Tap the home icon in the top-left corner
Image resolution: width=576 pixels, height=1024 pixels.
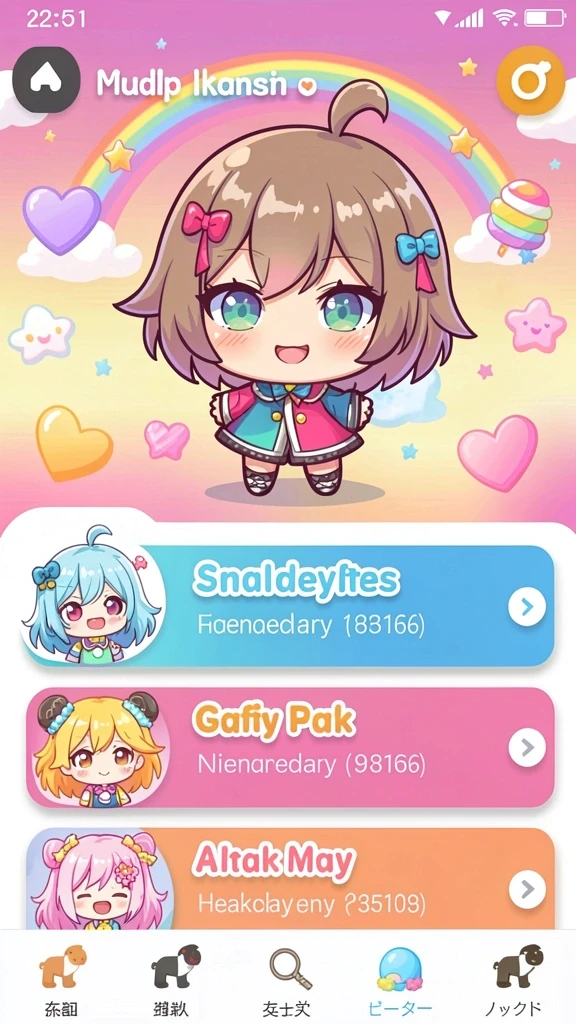[x=46, y=80]
